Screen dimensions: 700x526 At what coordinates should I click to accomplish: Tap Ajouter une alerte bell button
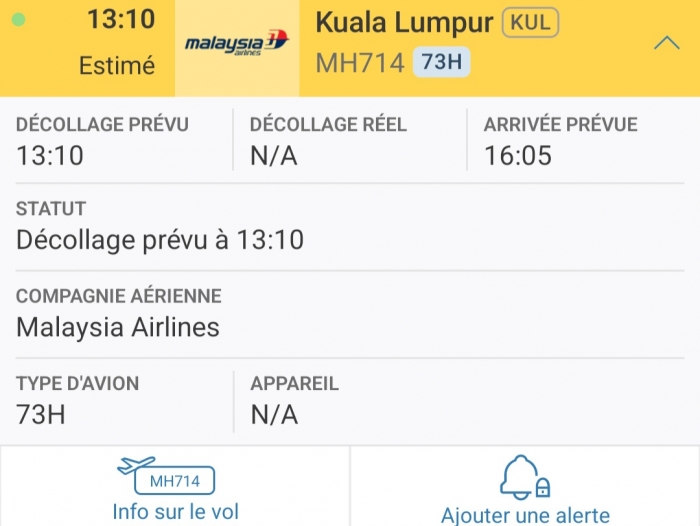(525, 490)
